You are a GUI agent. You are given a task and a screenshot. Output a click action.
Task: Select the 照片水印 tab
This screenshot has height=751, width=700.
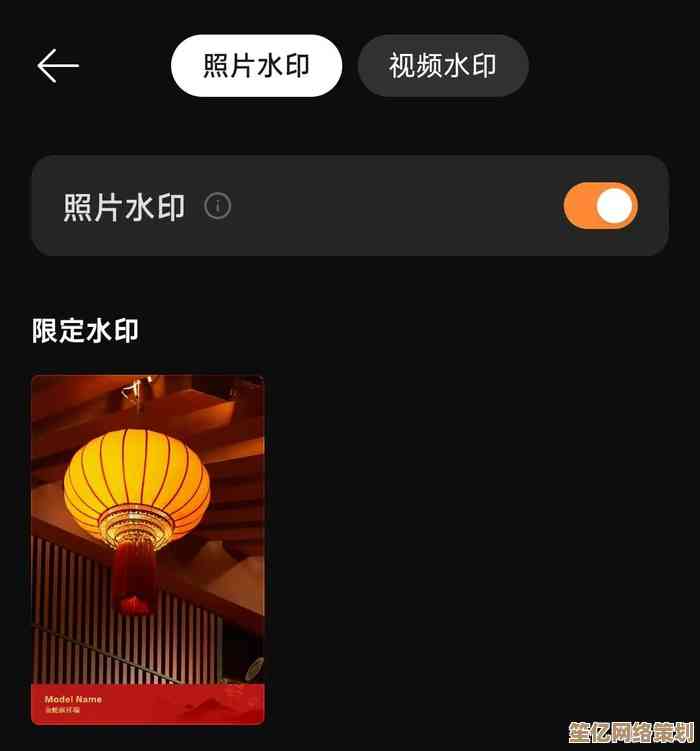pos(256,66)
